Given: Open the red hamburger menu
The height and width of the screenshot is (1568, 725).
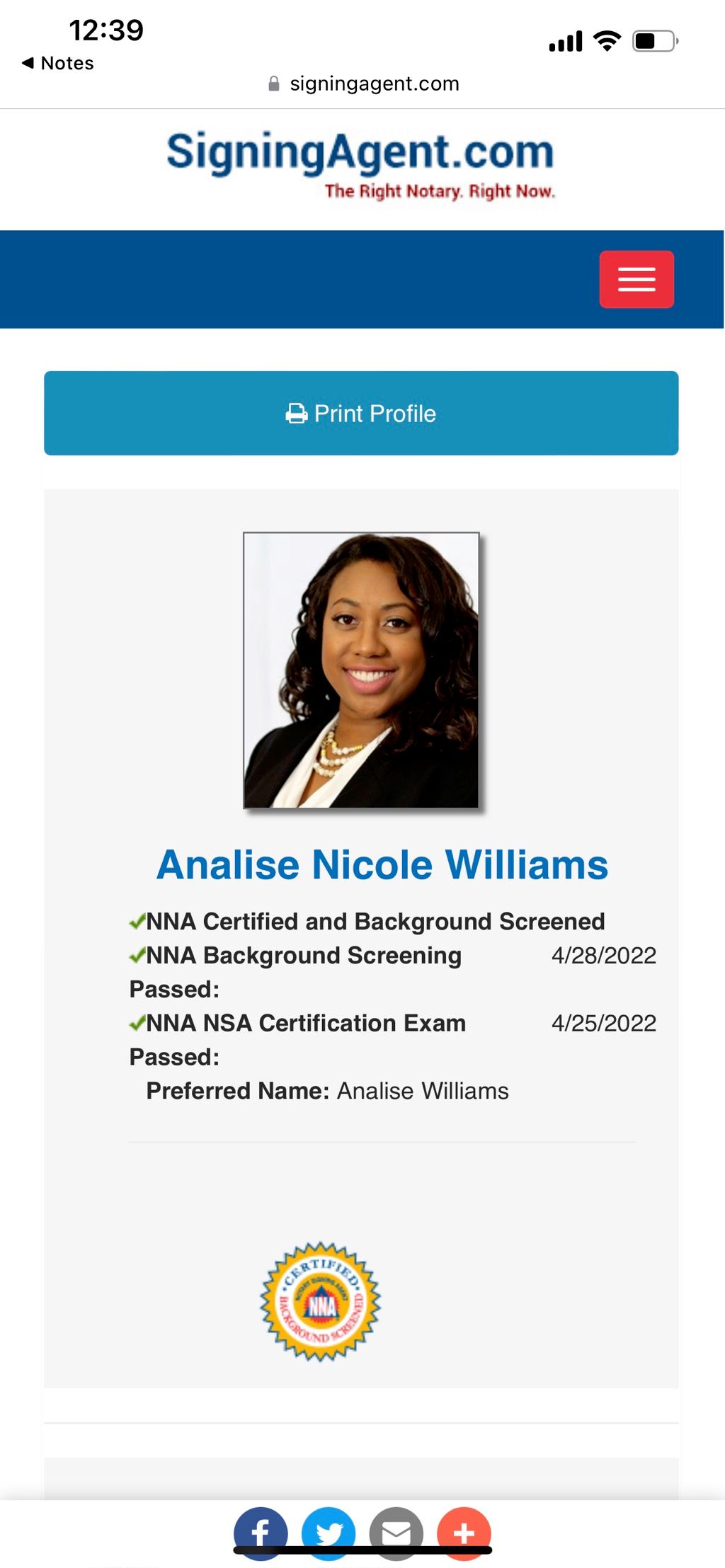Looking at the screenshot, I should coord(636,279).
